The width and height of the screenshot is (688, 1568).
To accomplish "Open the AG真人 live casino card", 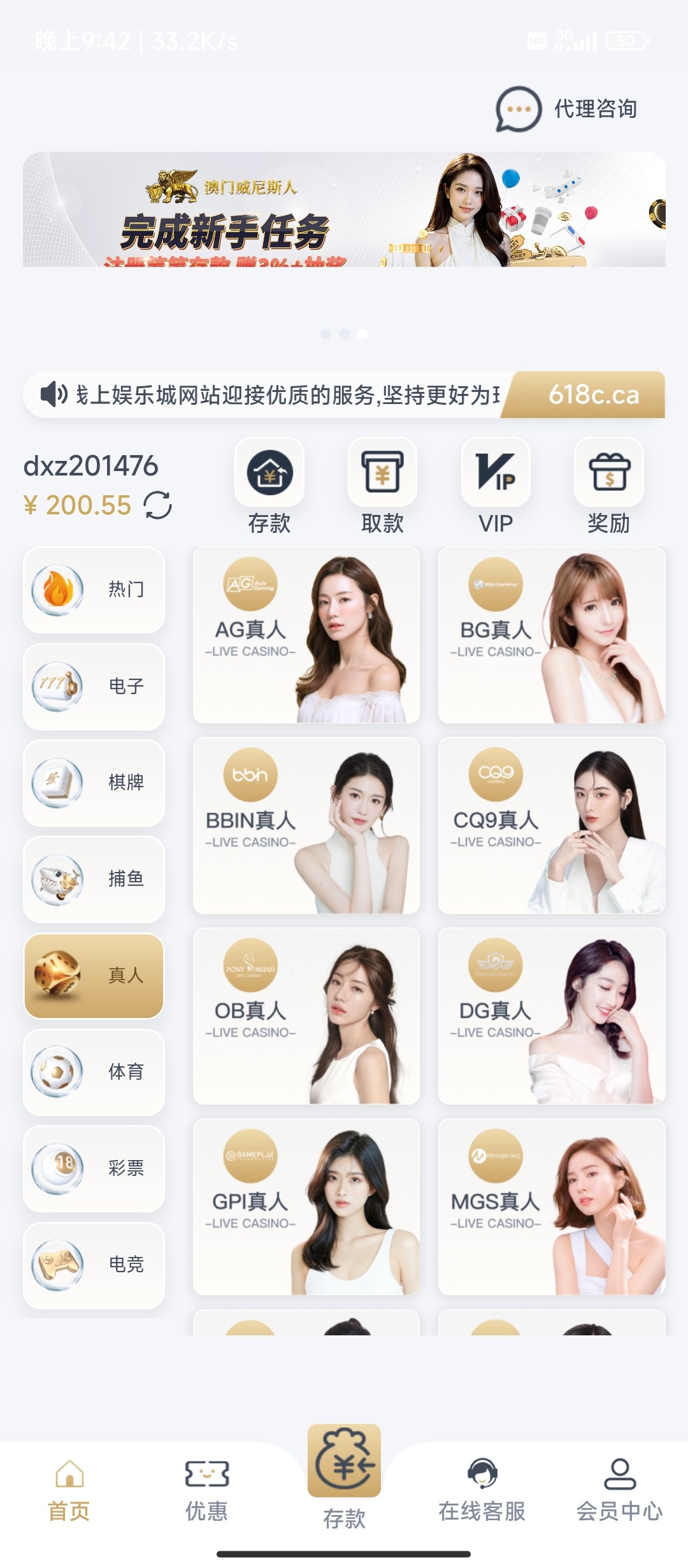I will pyautogui.click(x=306, y=635).
